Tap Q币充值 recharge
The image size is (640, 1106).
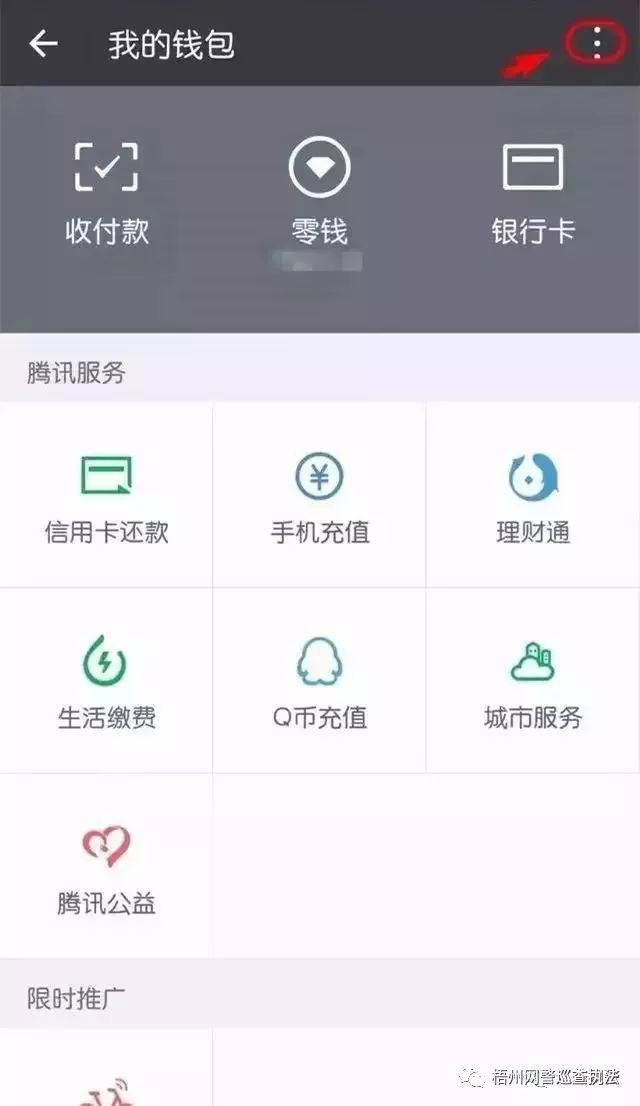coord(319,681)
